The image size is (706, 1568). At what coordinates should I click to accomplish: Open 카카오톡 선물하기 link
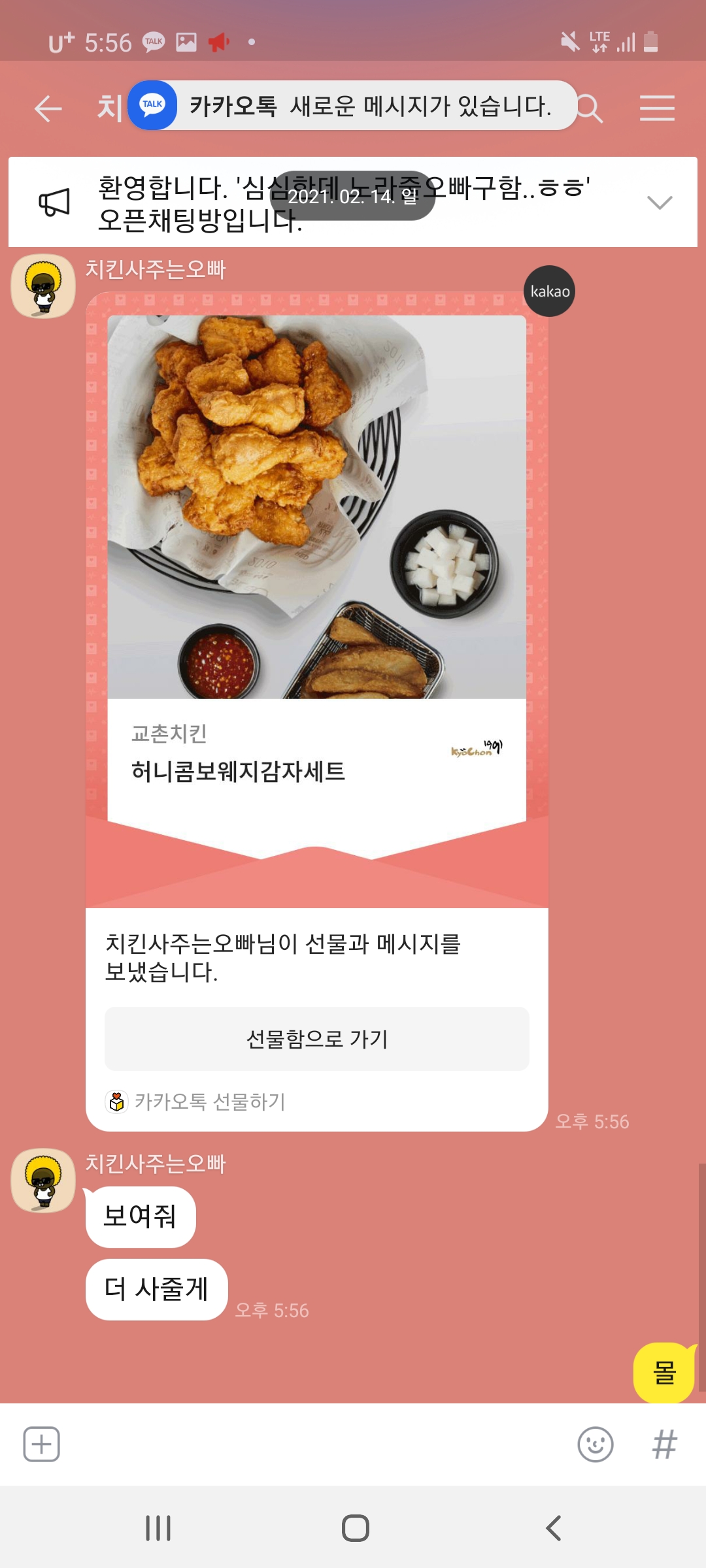196,1102
